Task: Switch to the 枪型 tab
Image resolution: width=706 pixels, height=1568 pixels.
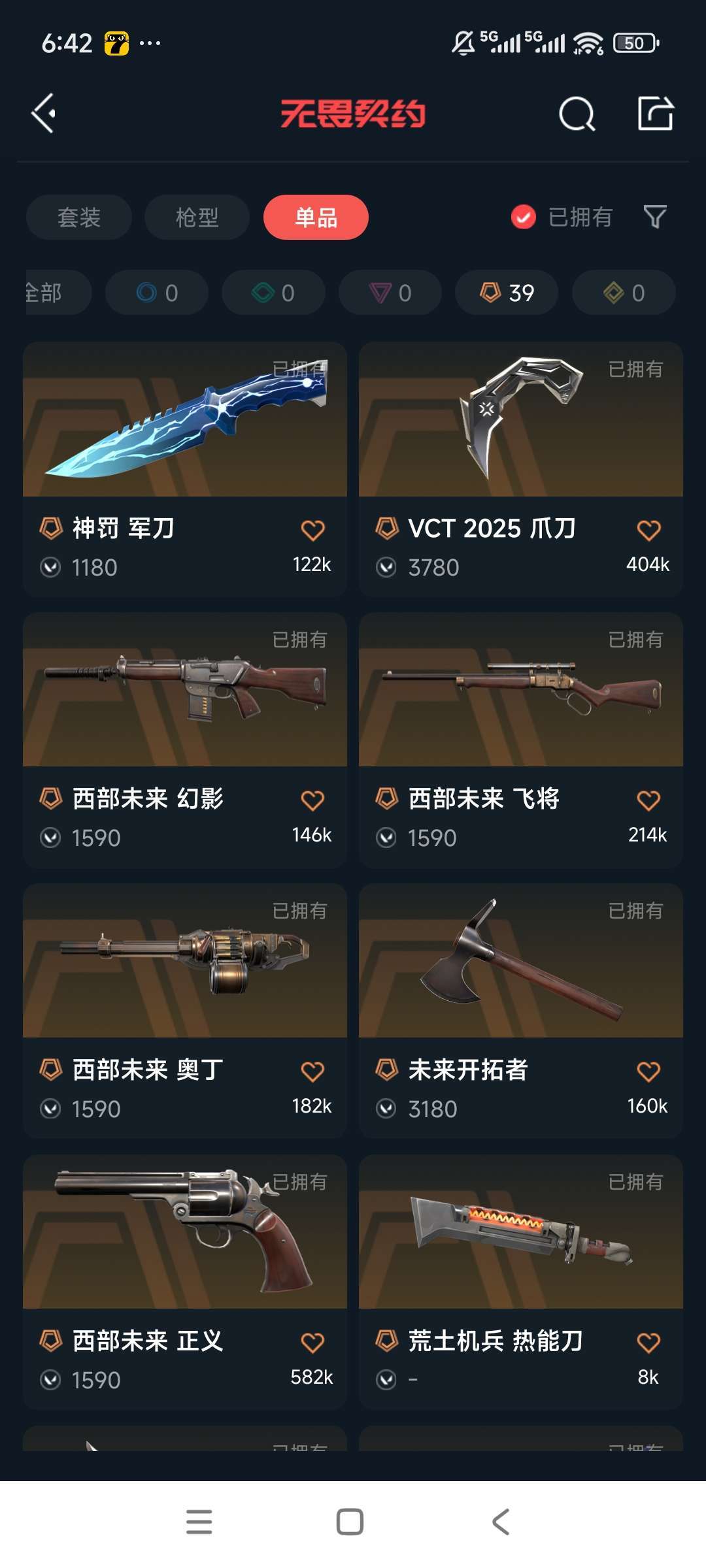Action: click(197, 217)
